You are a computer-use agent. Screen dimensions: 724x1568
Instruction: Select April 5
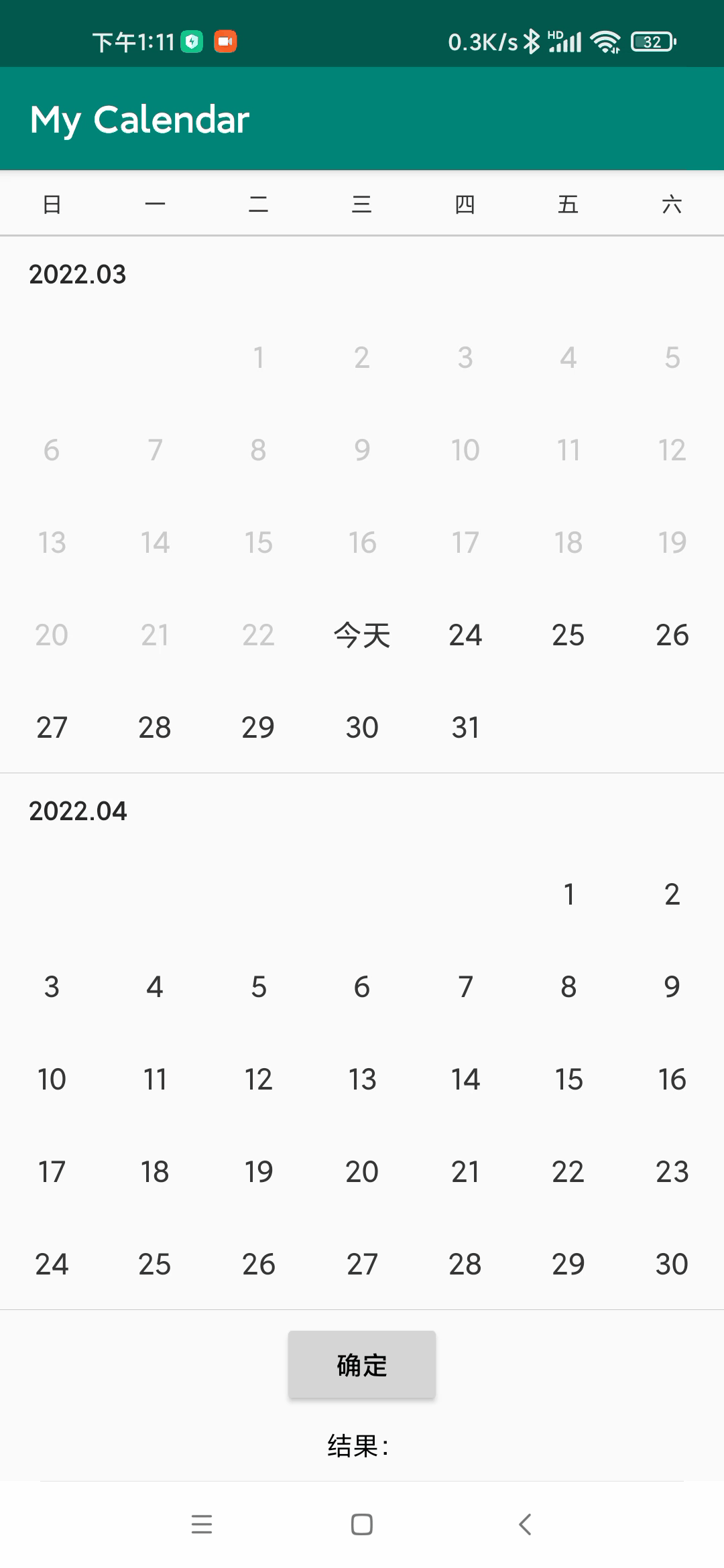point(259,986)
